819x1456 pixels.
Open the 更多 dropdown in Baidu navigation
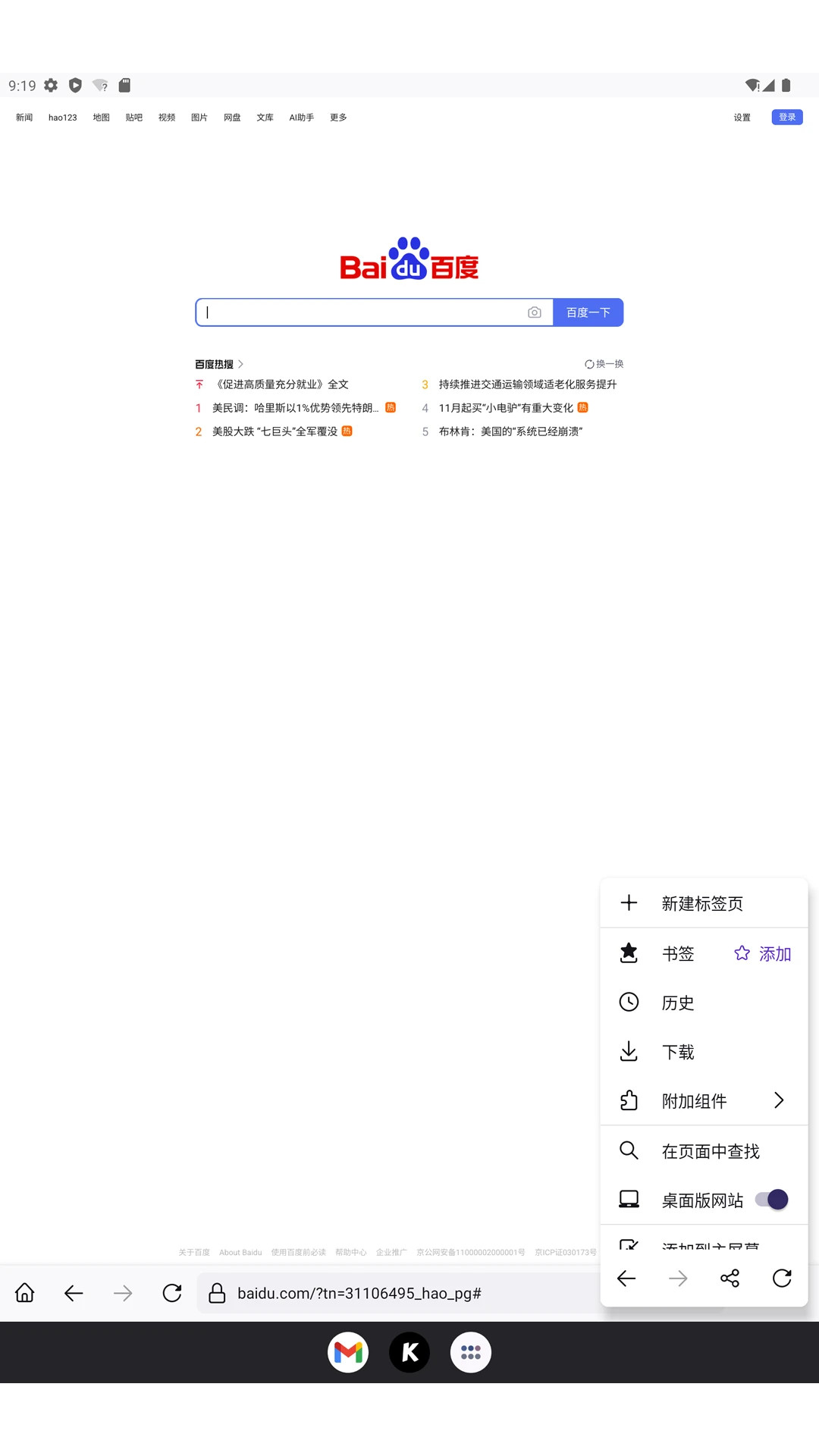[x=337, y=117]
